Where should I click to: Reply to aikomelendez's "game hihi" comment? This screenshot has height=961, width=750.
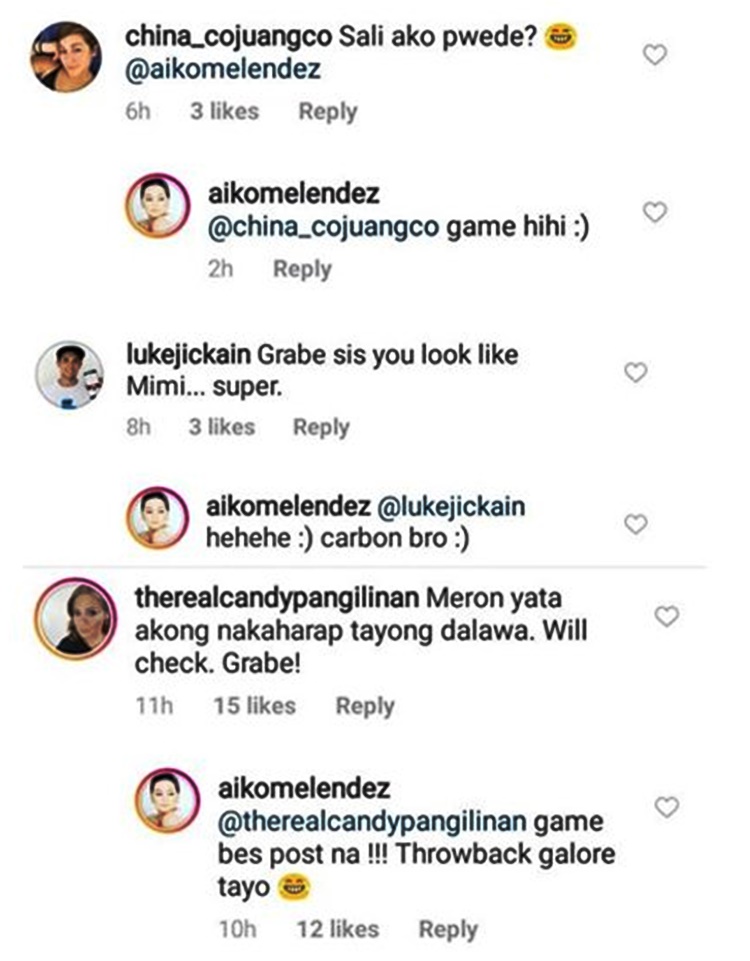point(302,268)
